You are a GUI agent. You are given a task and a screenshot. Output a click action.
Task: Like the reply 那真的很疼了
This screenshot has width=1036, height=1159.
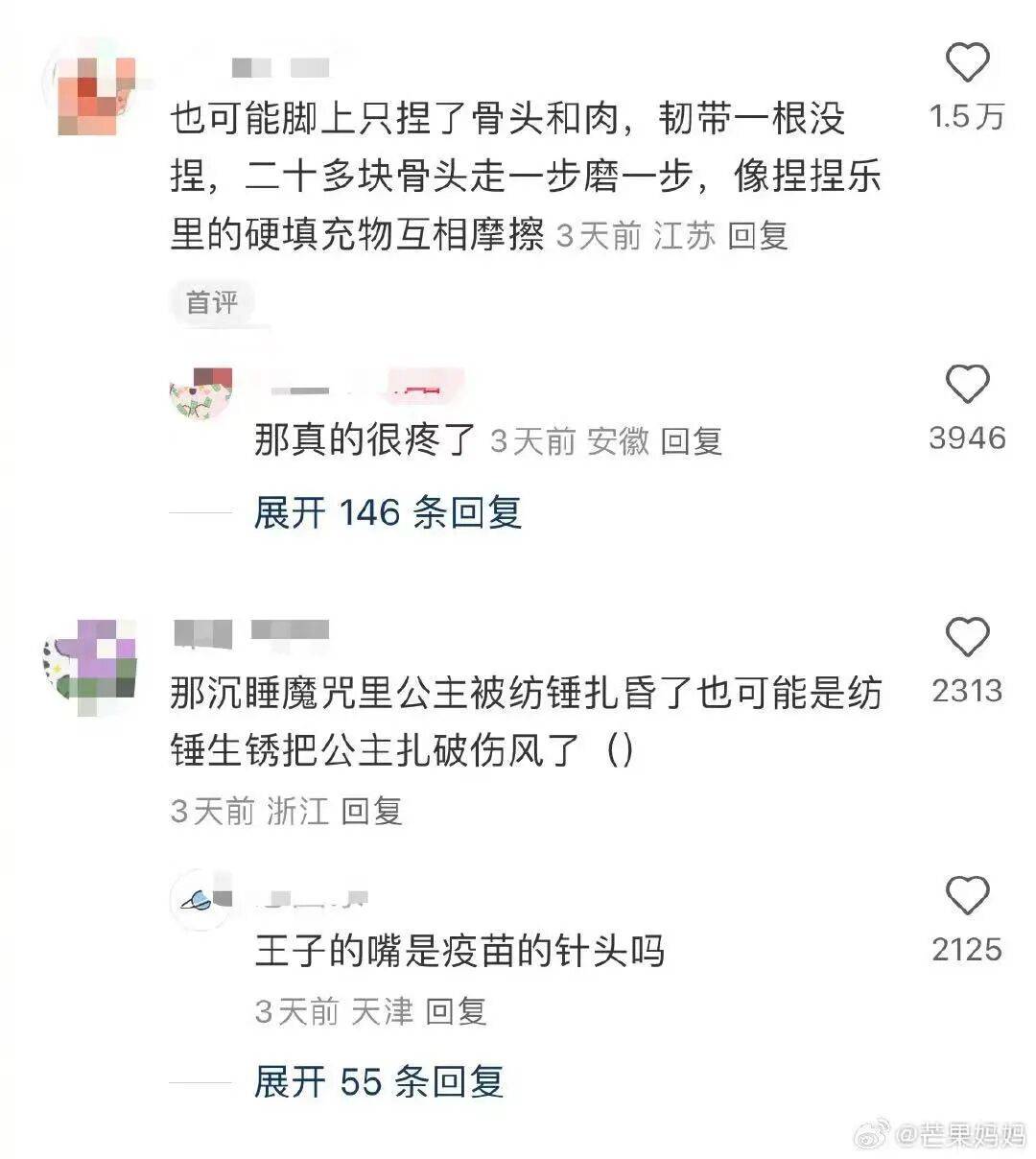[967, 385]
